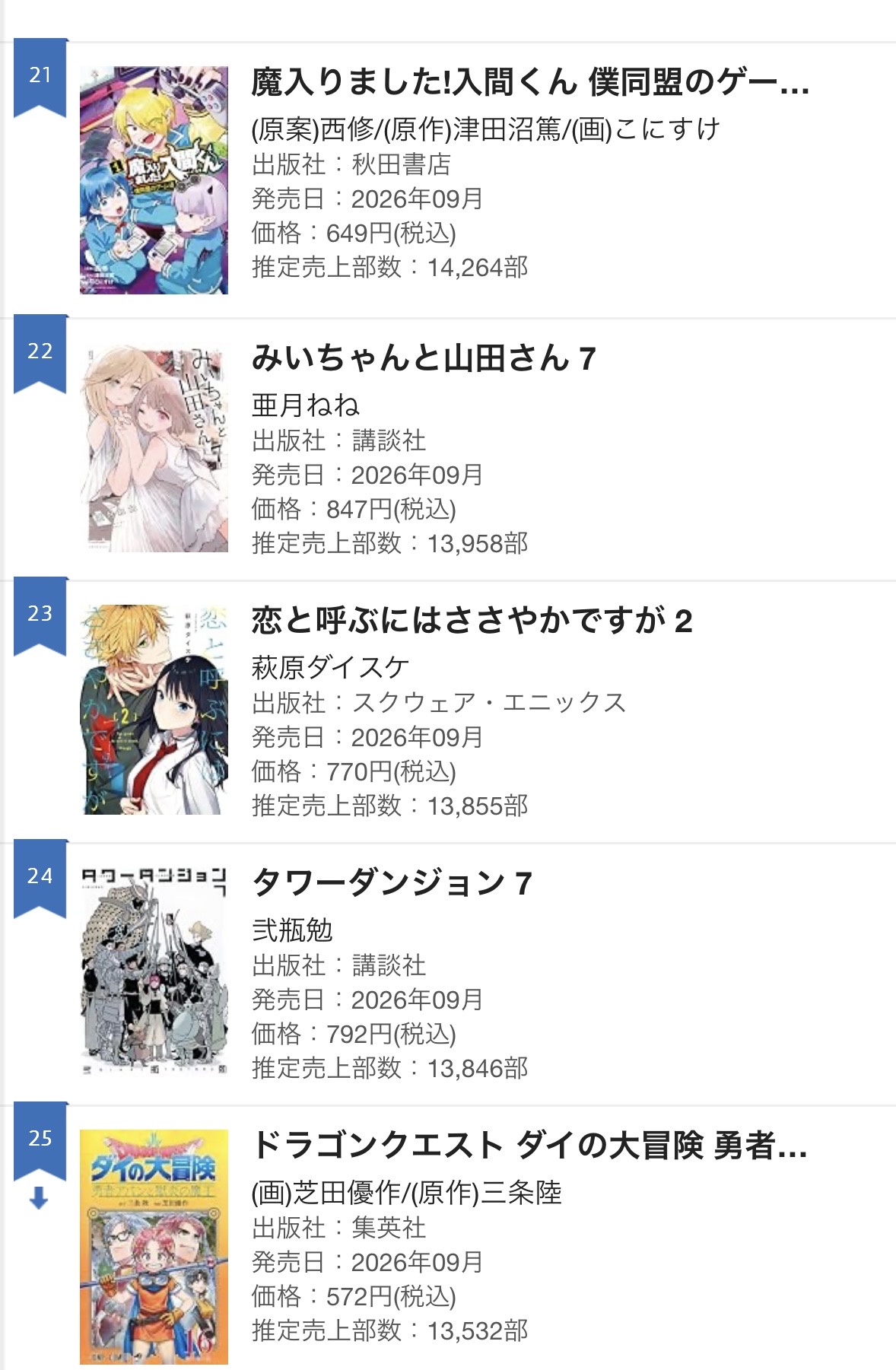
Task: Open the rank 21 title 魔入りました!入間くん
Action: 530,82
